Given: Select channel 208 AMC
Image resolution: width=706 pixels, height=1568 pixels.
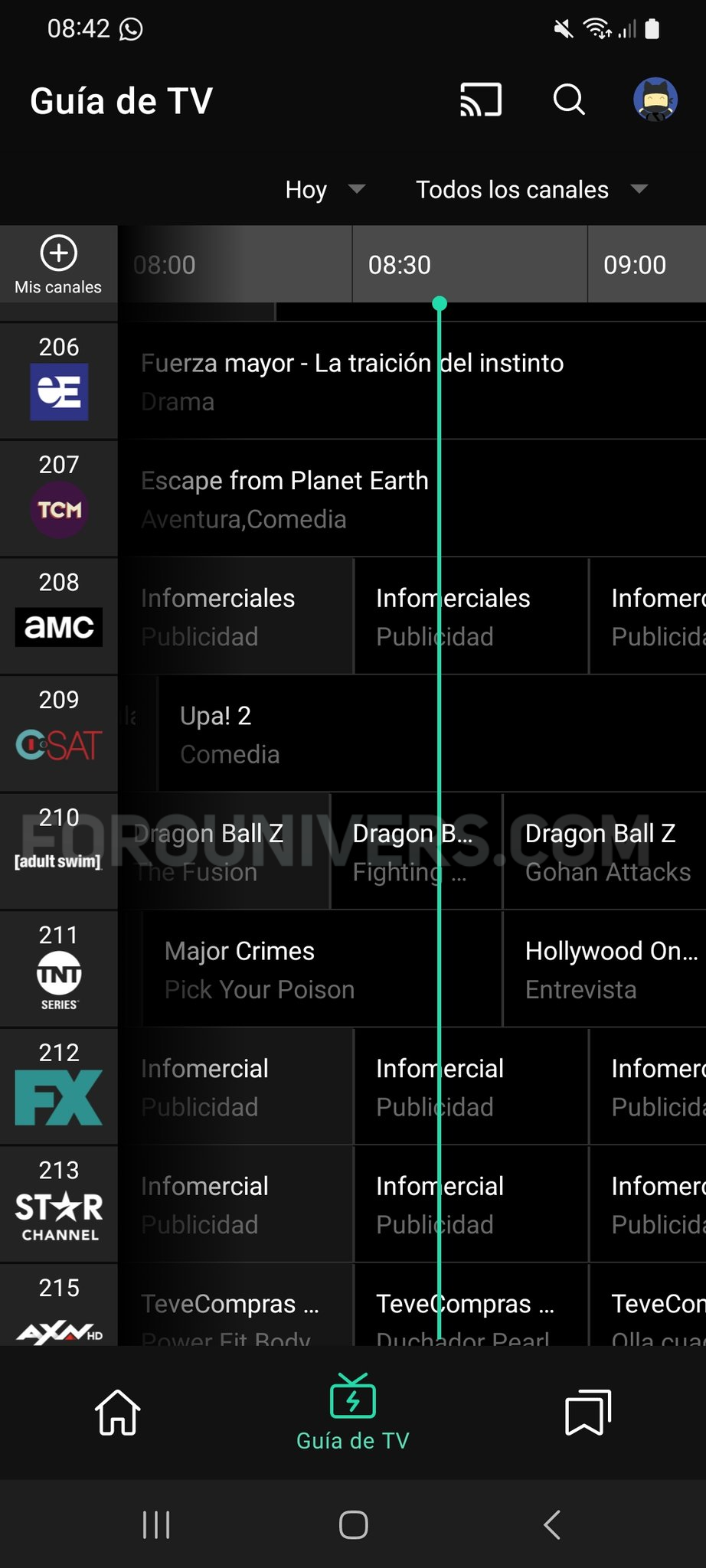Looking at the screenshot, I should tap(59, 616).
